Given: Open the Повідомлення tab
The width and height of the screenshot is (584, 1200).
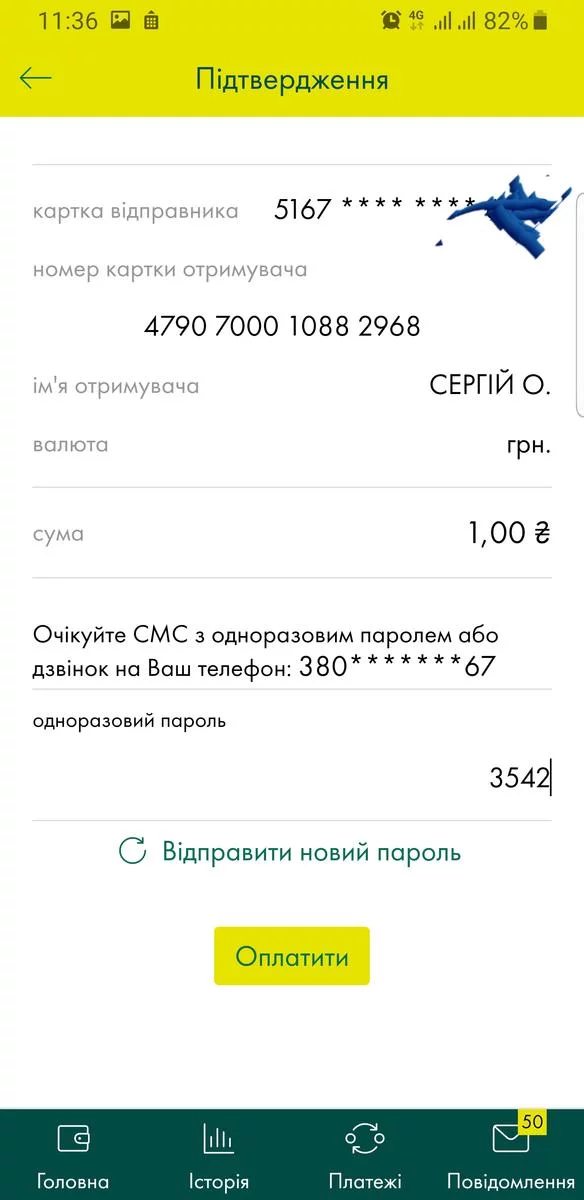Looking at the screenshot, I should click(510, 1154).
